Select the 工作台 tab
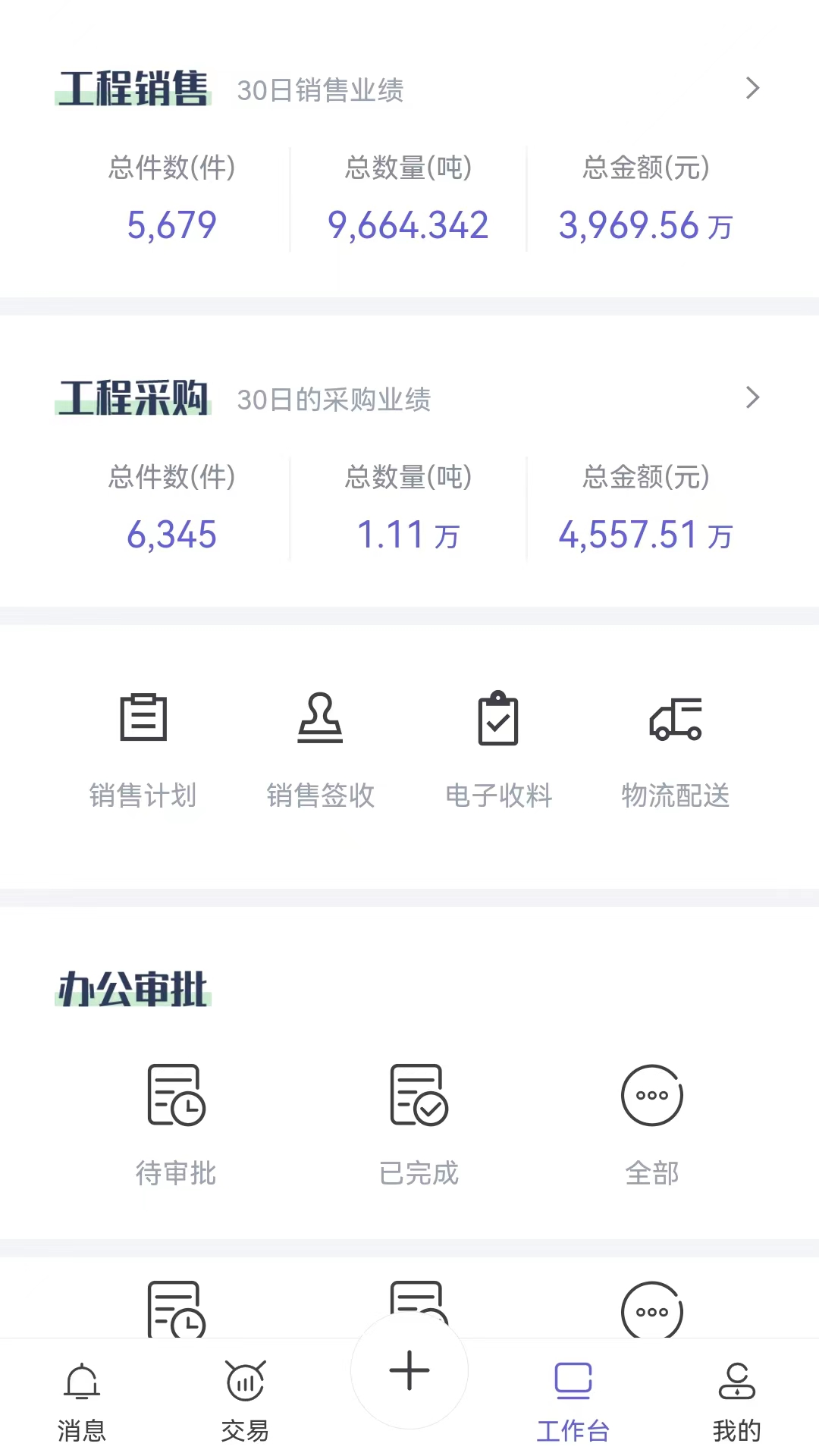Screen dimensions: 819x1456 pyautogui.click(x=573, y=1400)
